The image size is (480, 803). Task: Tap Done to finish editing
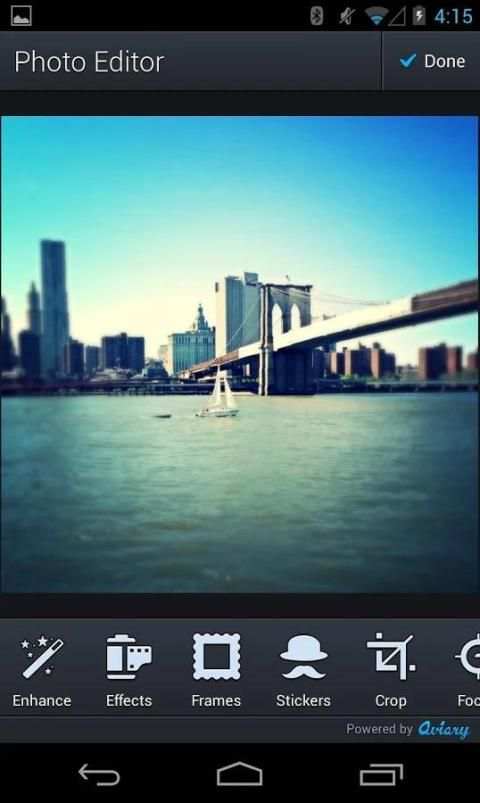(431, 61)
